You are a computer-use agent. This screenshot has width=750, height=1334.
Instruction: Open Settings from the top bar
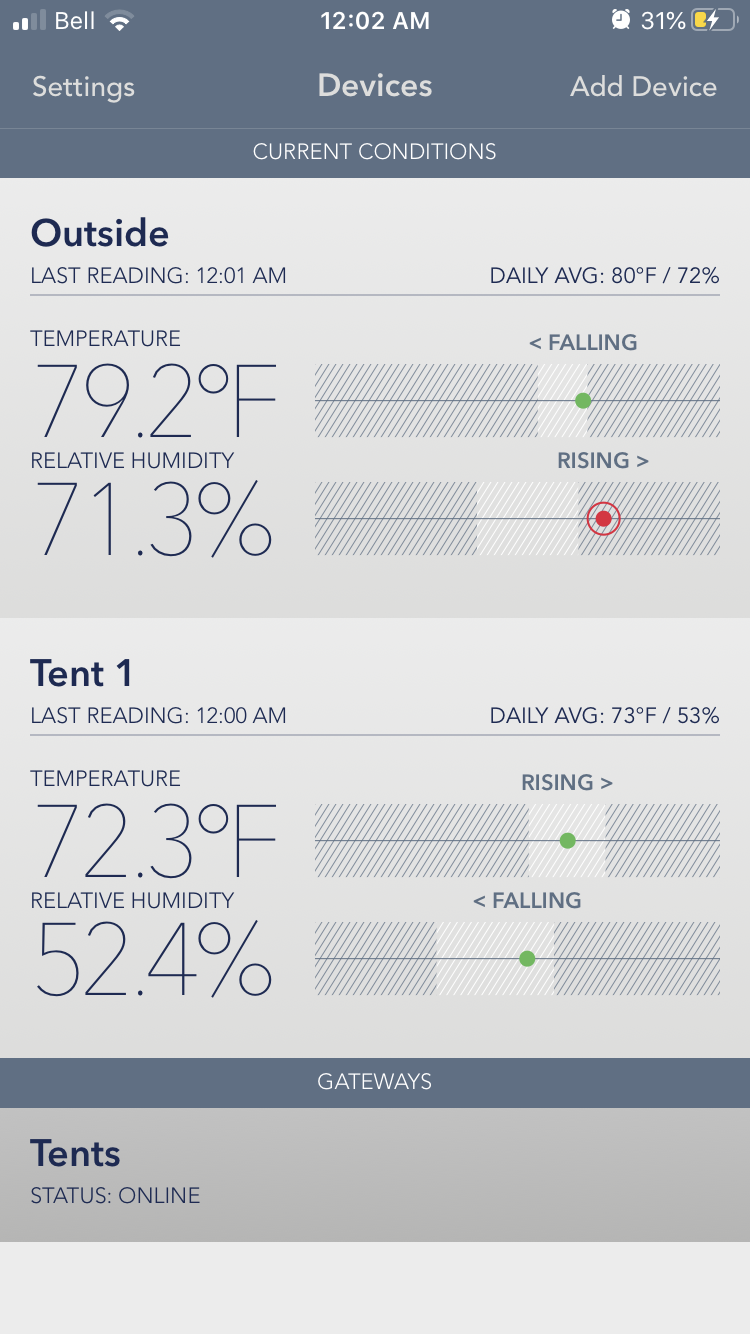tap(83, 87)
